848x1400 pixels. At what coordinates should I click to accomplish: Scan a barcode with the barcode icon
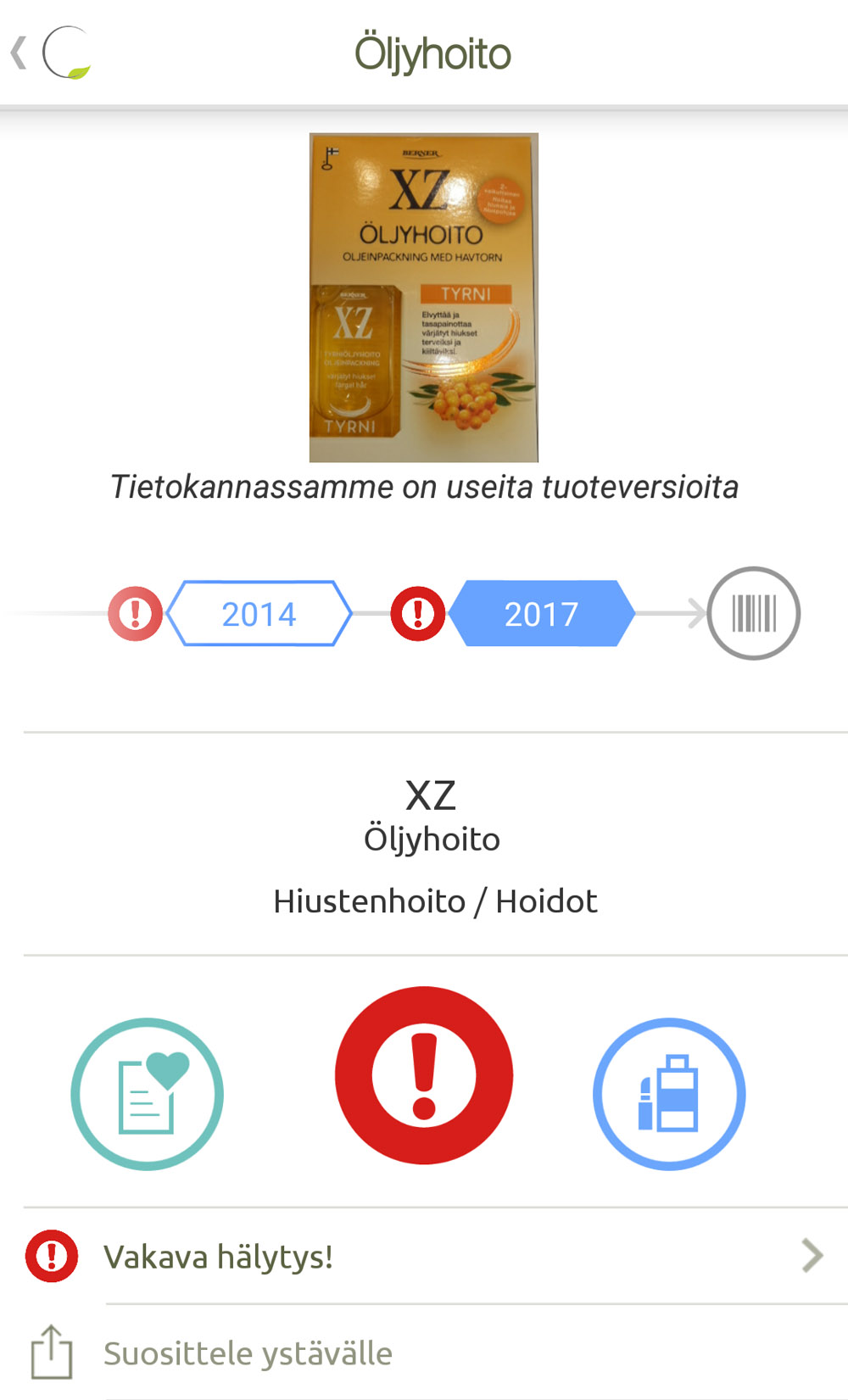coord(753,613)
